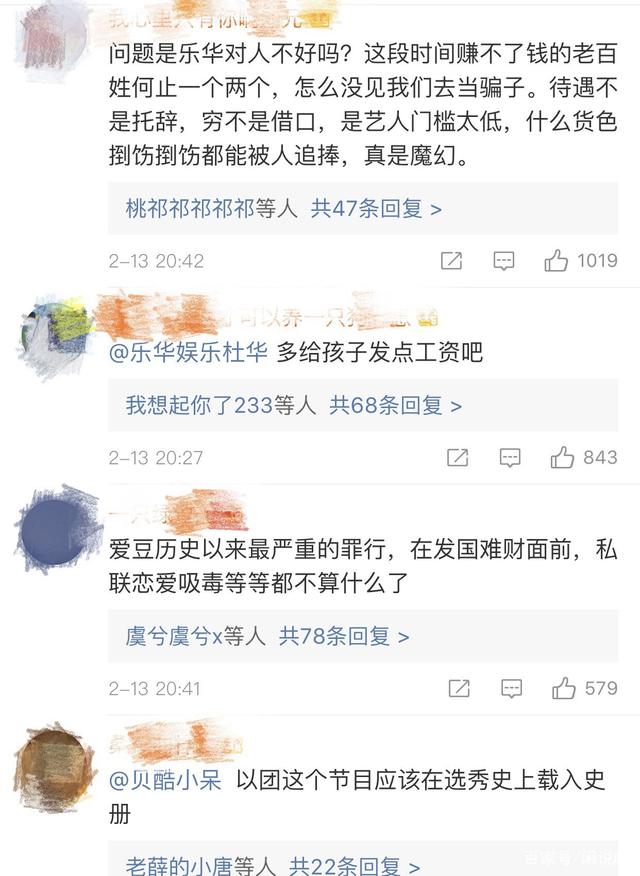Like the comment with 843 likes
This screenshot has width=640, height=876.
click(562, 457)
